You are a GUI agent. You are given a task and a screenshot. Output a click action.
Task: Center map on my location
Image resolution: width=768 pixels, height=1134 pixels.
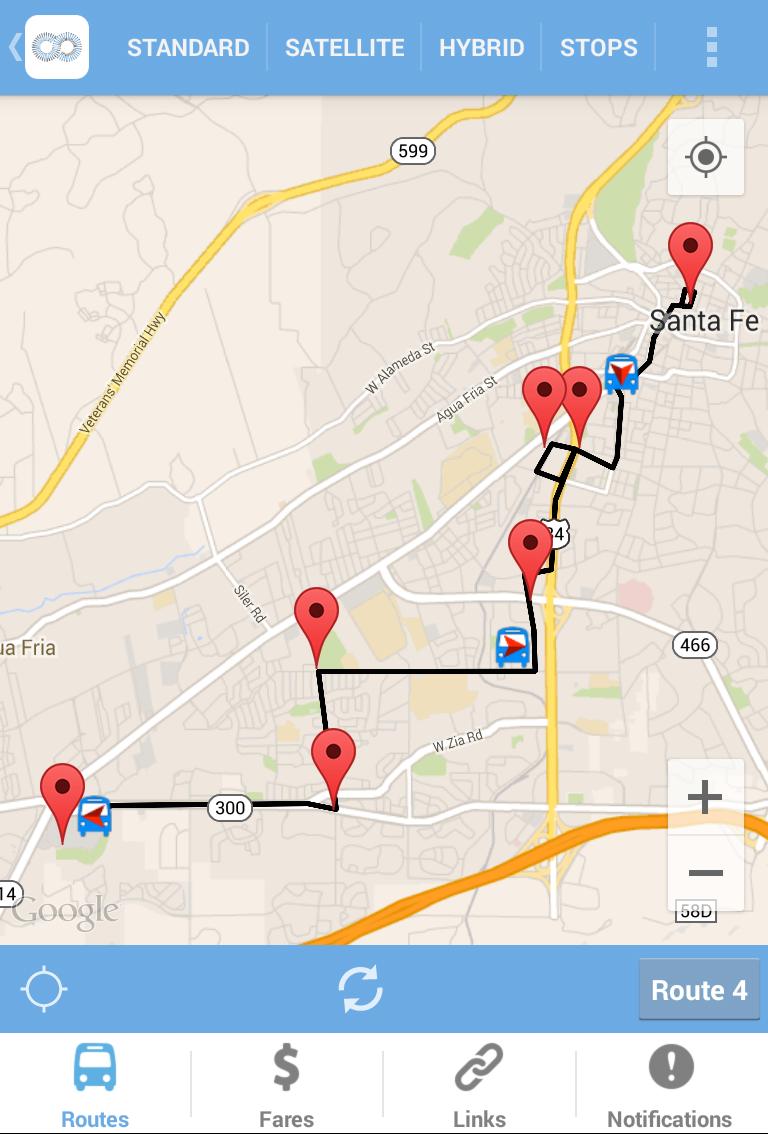click(x=706, y=157)
